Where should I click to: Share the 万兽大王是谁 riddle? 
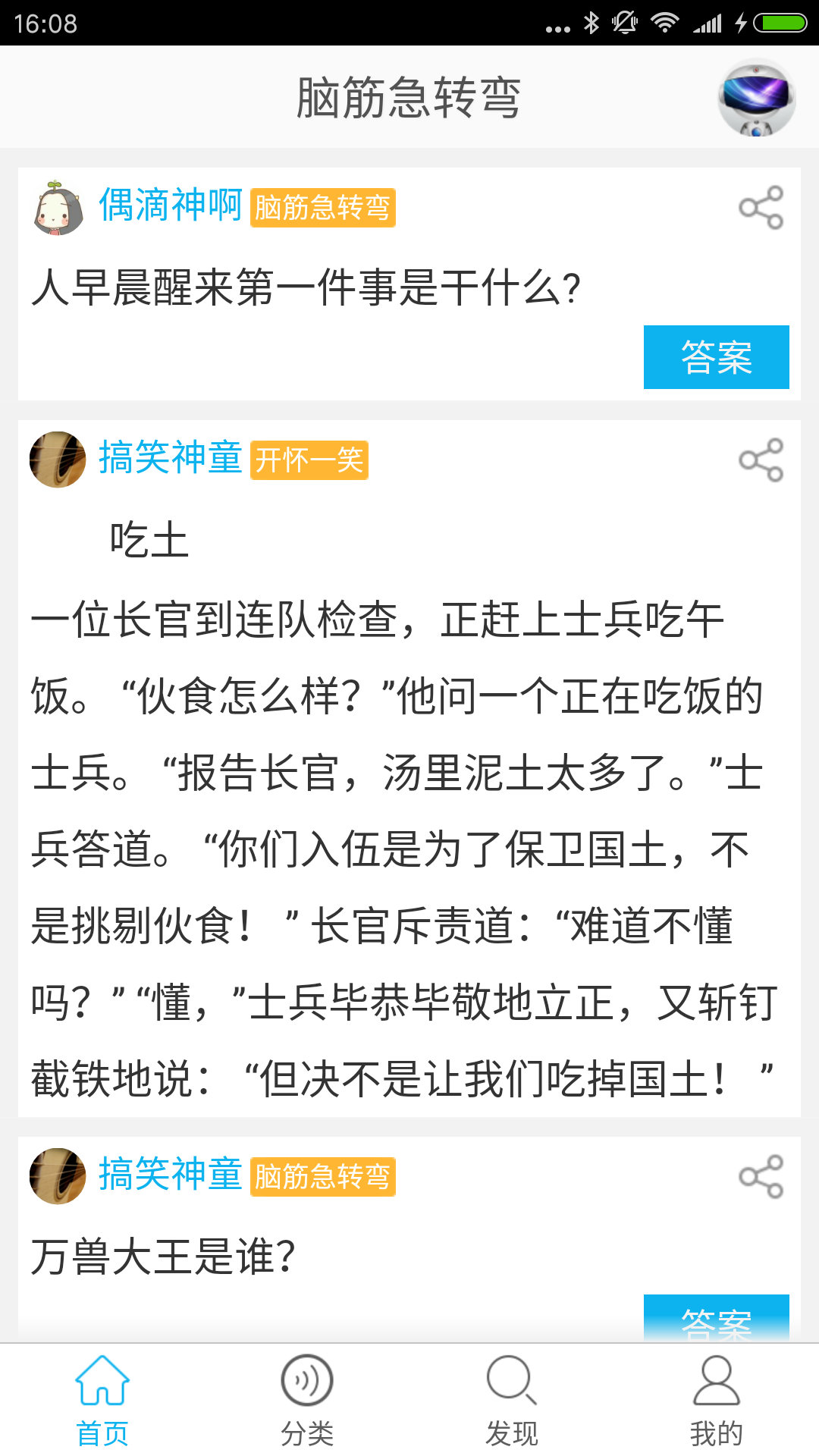coord(761,1176)
